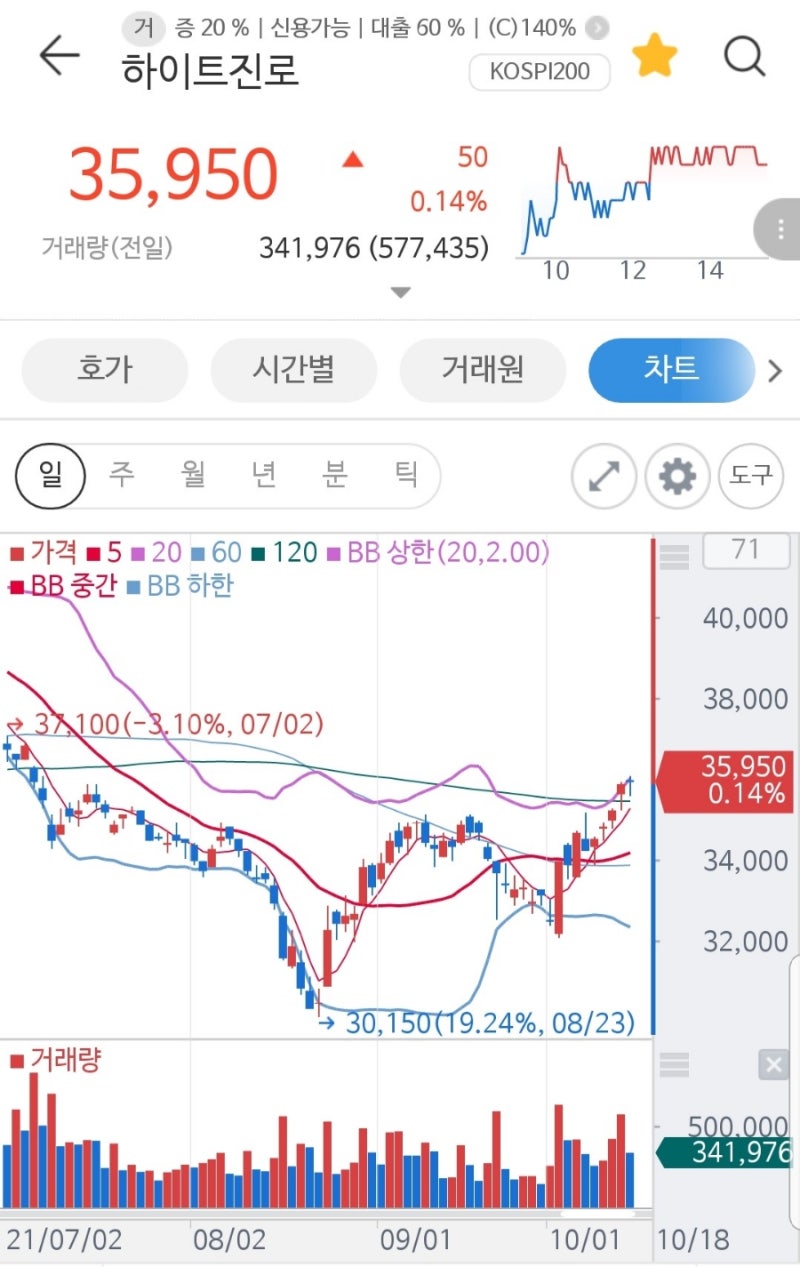Open the 도구 chart tools menu
The width and height of the screenshot is (800, 1267).
pos(750,476)
